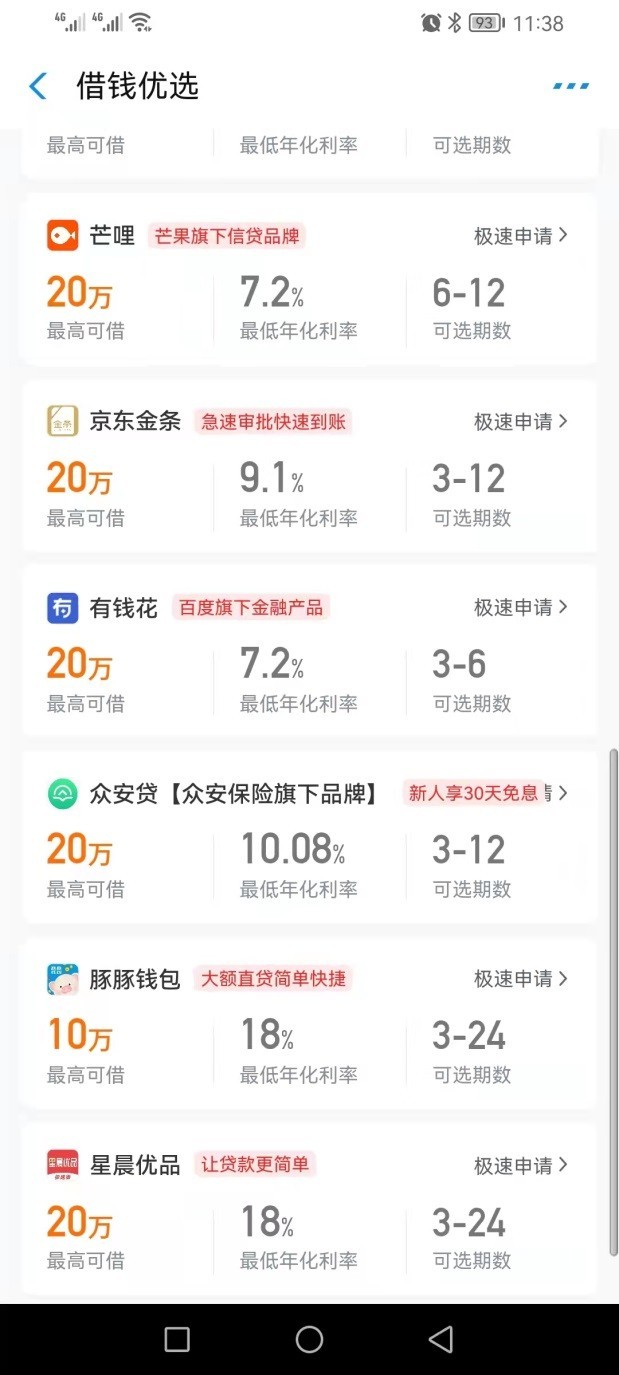Apply quickly for 京东金条

click(x=520, y=422)
